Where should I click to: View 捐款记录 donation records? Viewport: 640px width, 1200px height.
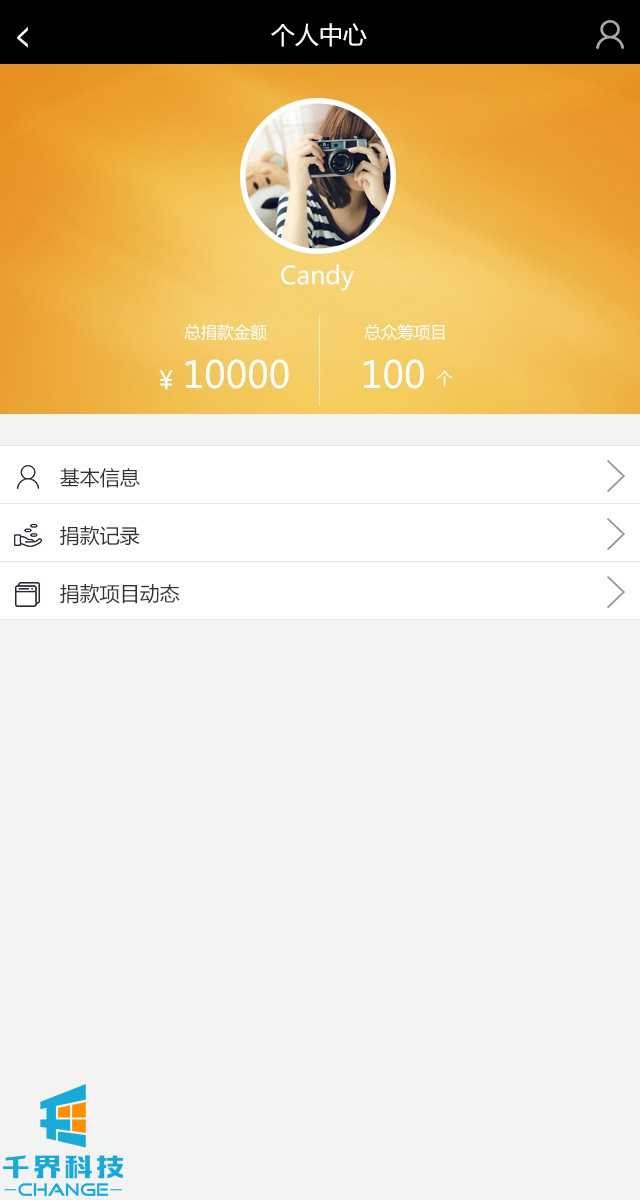[x=320, y=535]
